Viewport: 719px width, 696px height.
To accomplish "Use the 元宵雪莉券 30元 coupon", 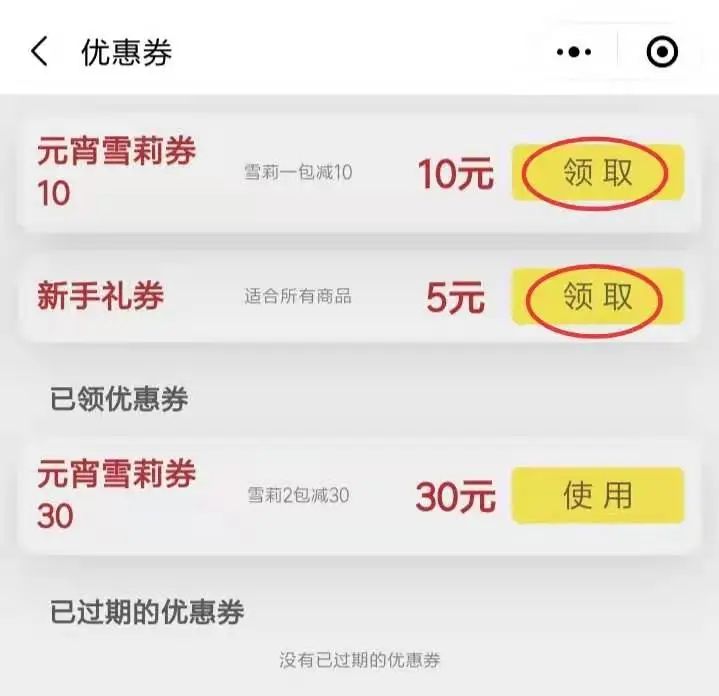I will pyautogui.click(x=598, y=496).
